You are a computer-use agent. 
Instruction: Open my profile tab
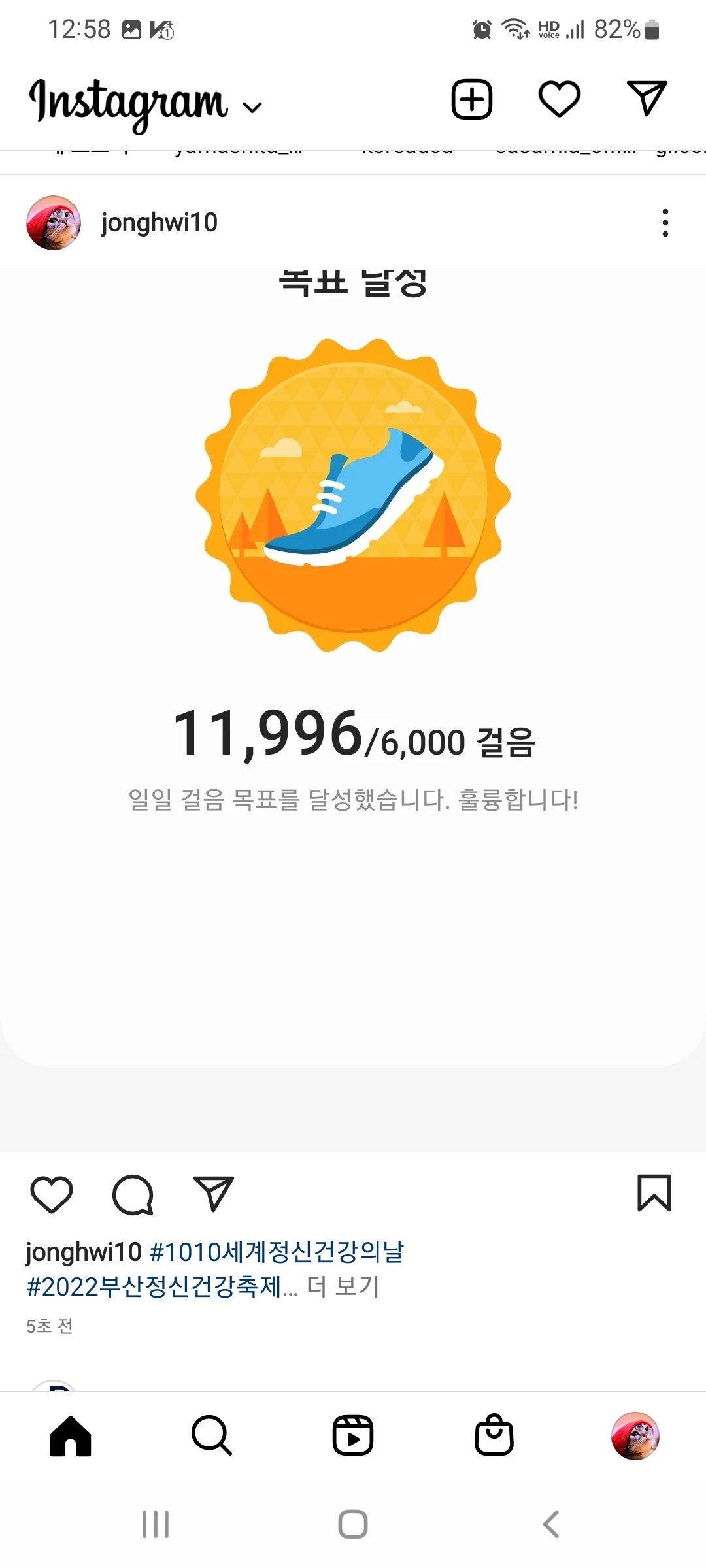(635, 1436)
